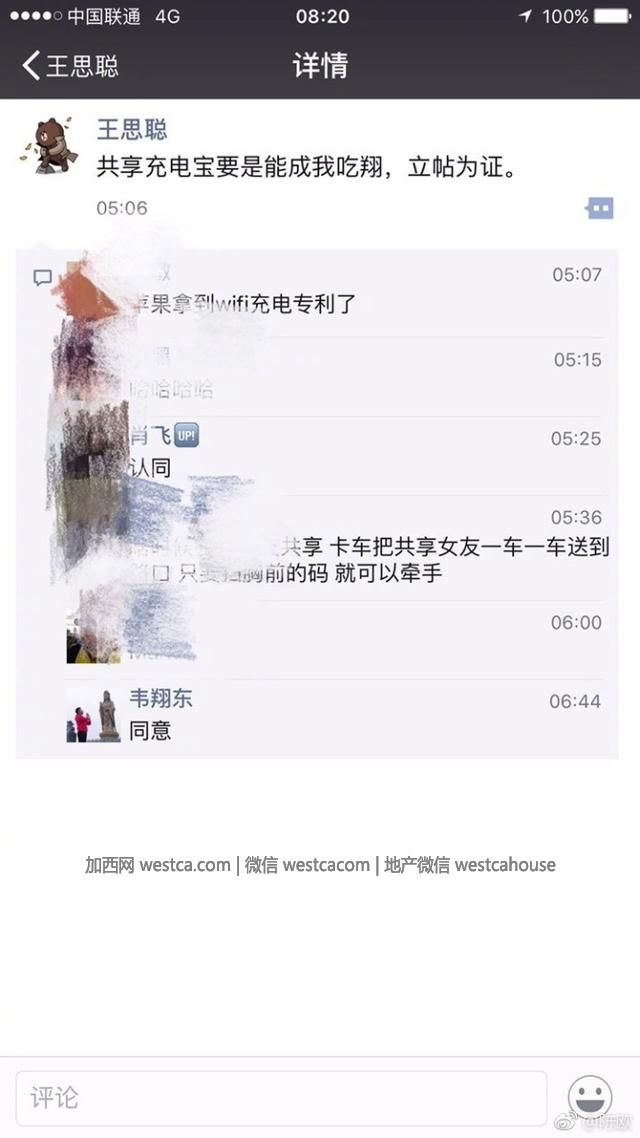The image size is (640, 1138).
Task: Open the emoji picker smiley
Action: click(x=590, y=1097)
